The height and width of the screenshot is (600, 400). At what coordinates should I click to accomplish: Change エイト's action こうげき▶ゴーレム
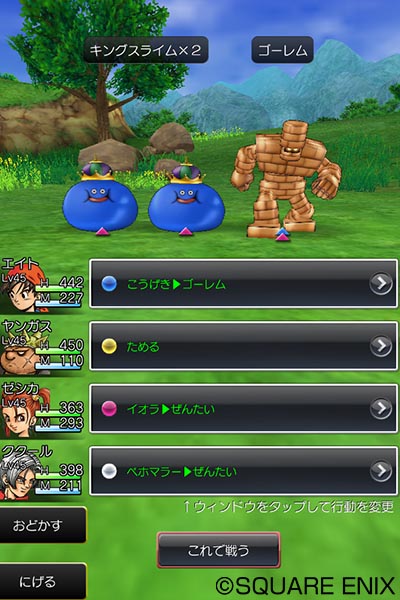[243, 284]
